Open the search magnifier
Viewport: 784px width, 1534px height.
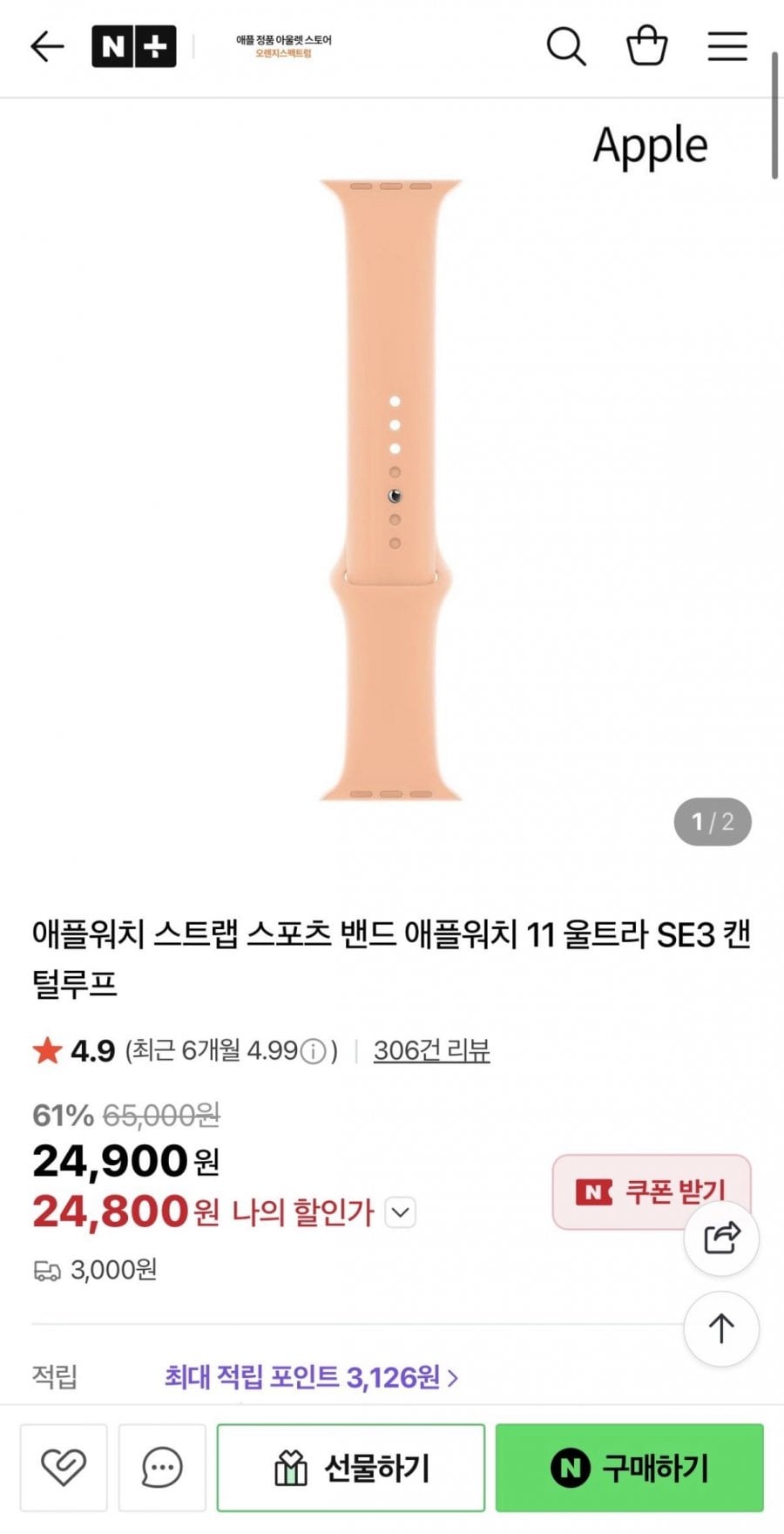565,46
